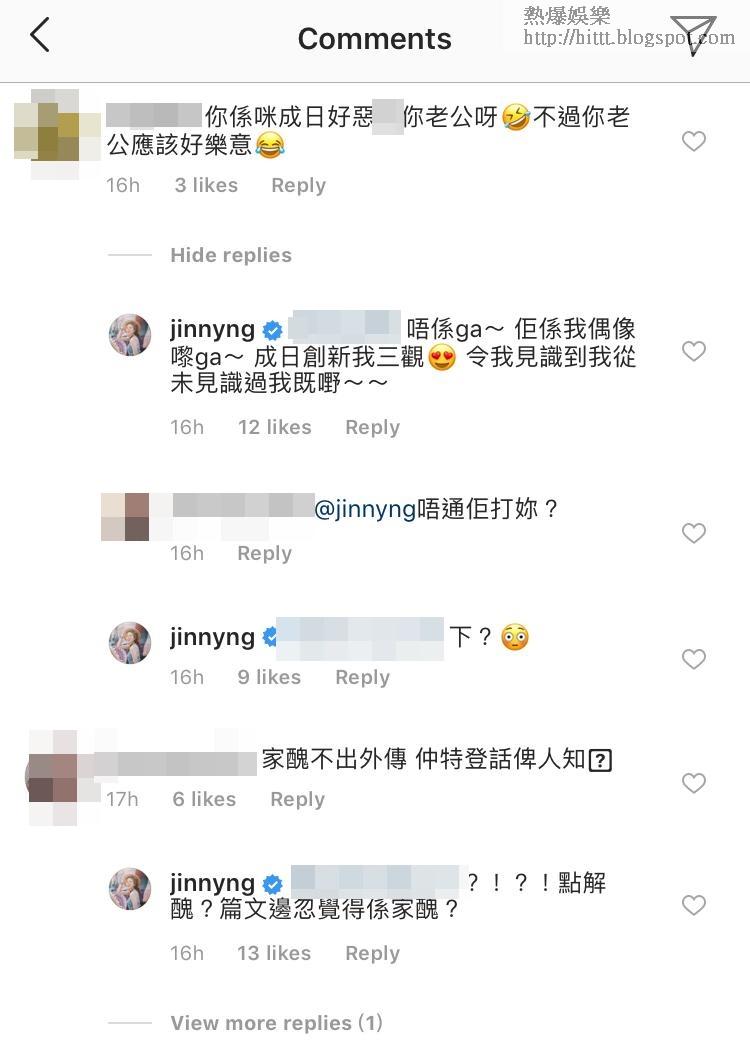Screen dimensions: 750x1062
Task: Reply to jinnyng's comment with 9 likes
Action: pyautogui.click(x=362, y=677)
